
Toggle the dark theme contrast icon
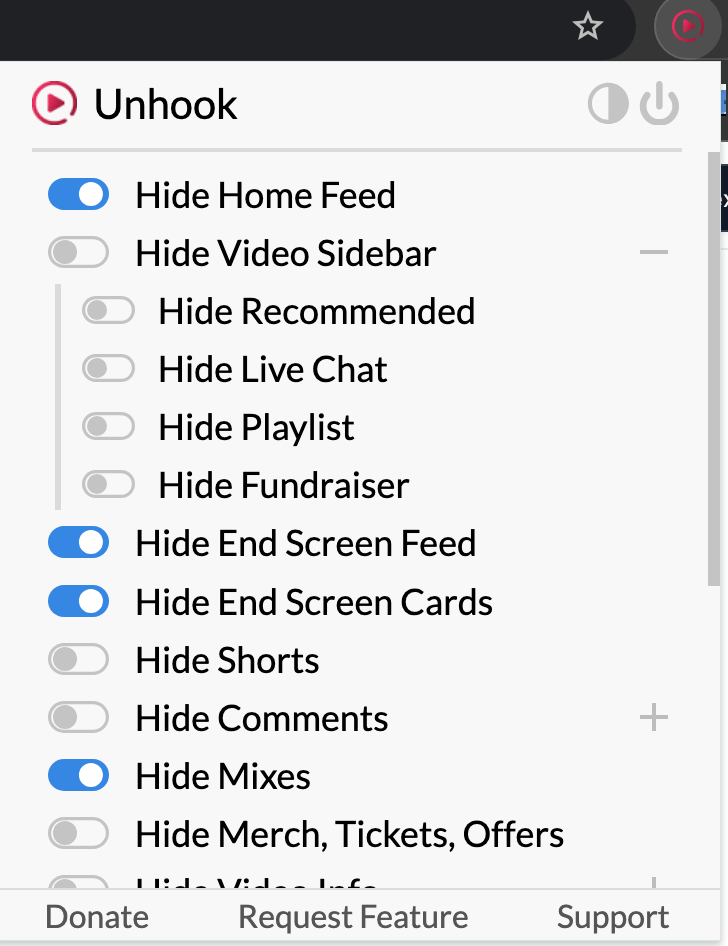tap(608, 104)
